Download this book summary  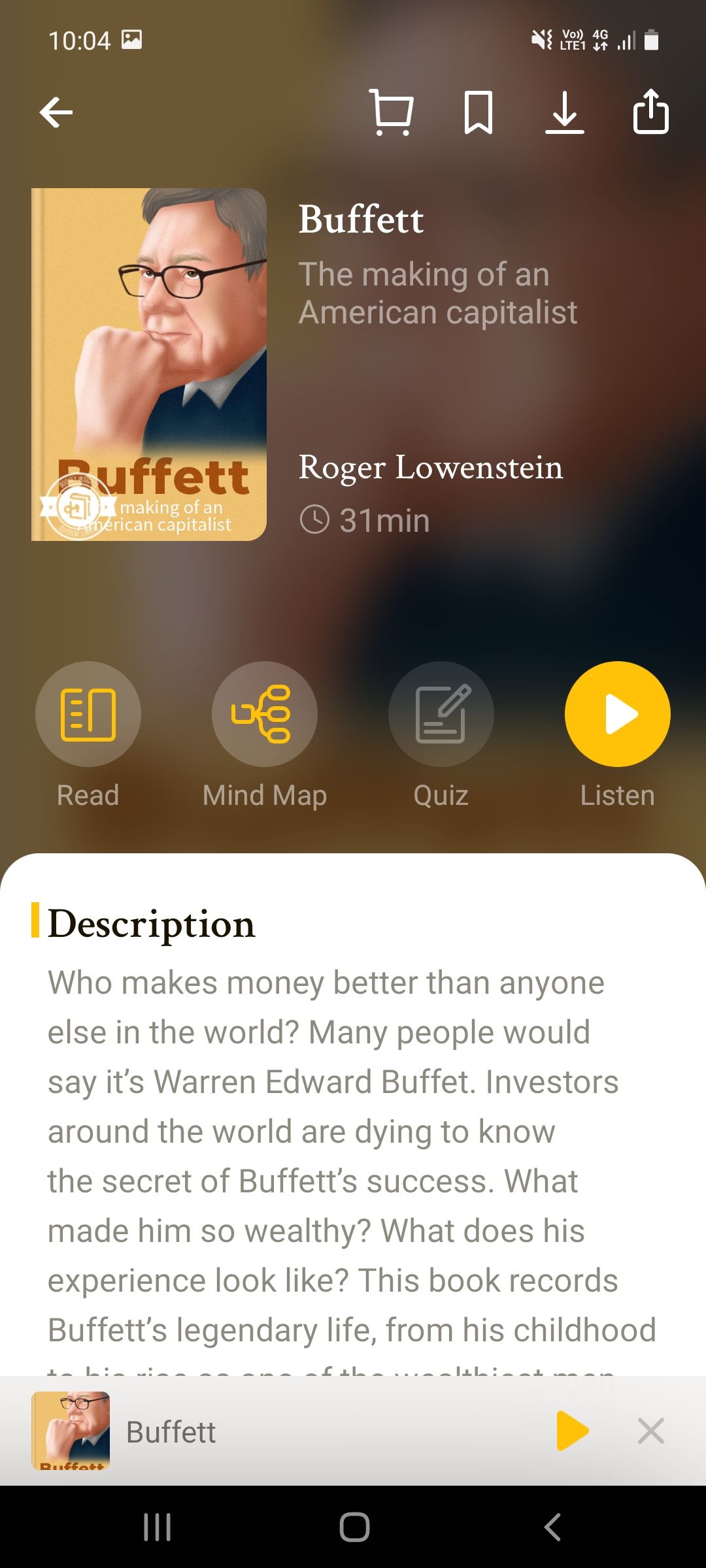point(565,112)
